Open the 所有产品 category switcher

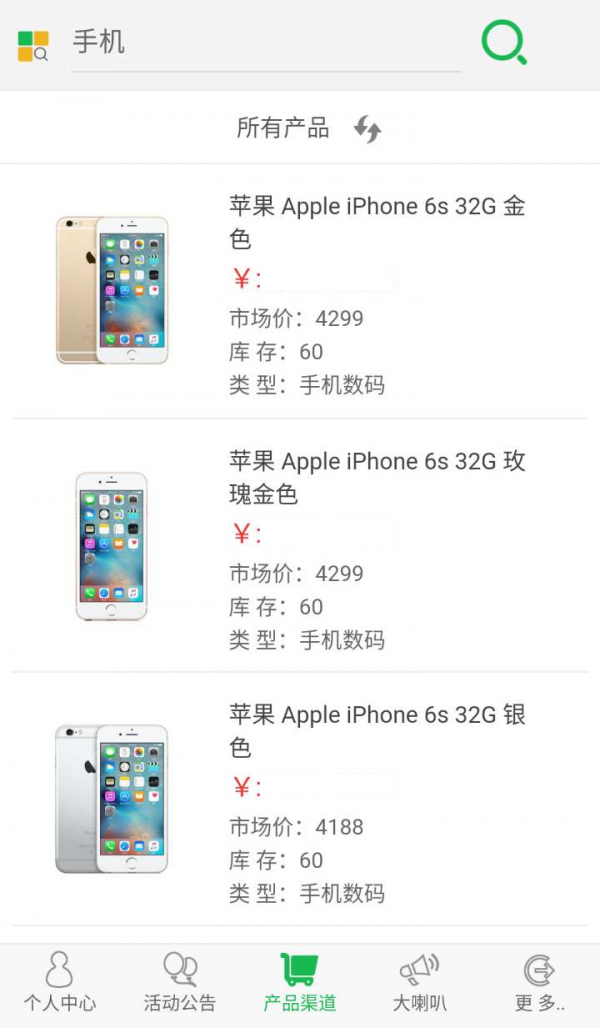tap(308, 128)
